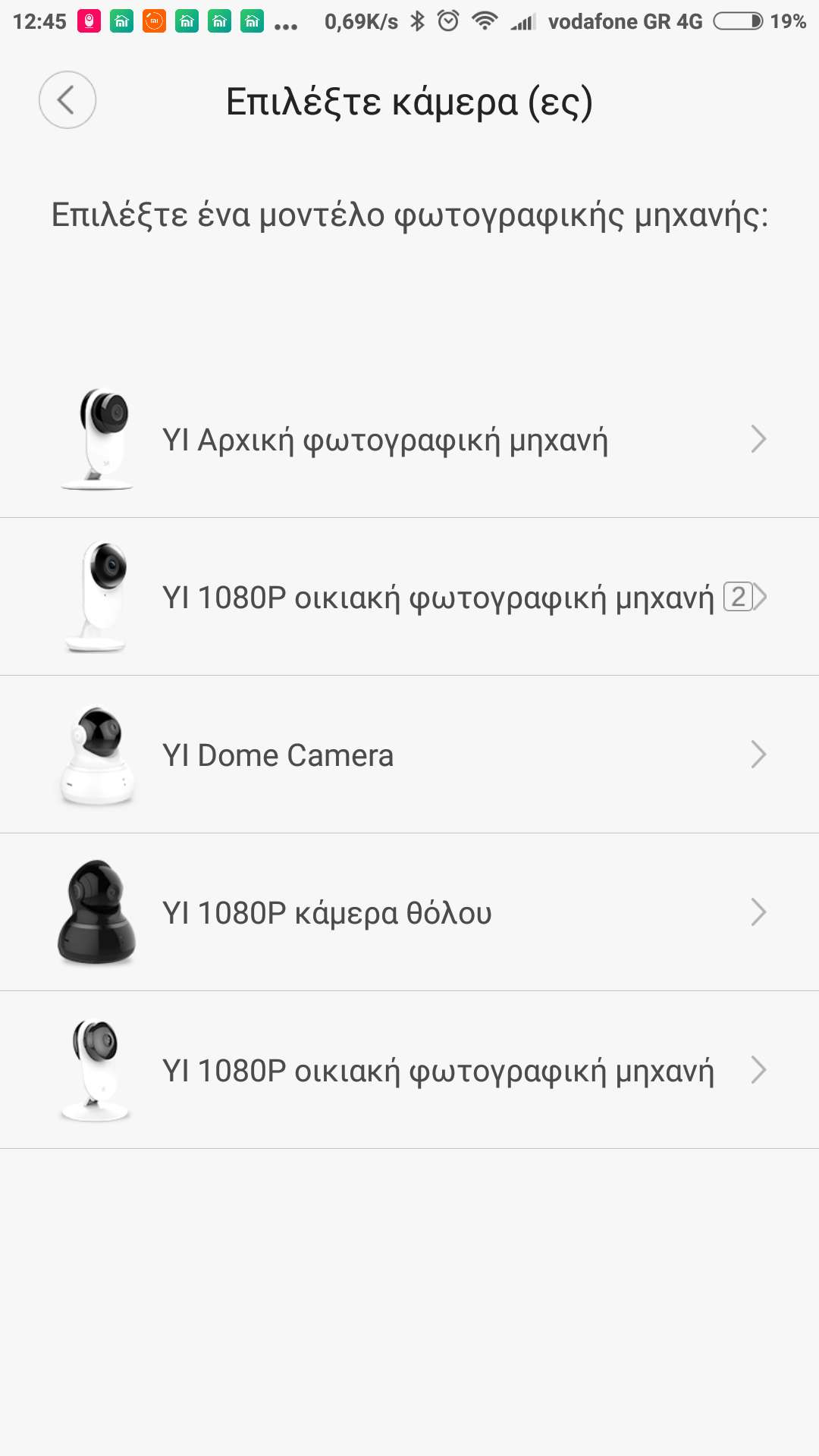Pick the YI 1080P κάμερα θόλου
This screenshot has width=819, height=1456.
click(409, 913)
